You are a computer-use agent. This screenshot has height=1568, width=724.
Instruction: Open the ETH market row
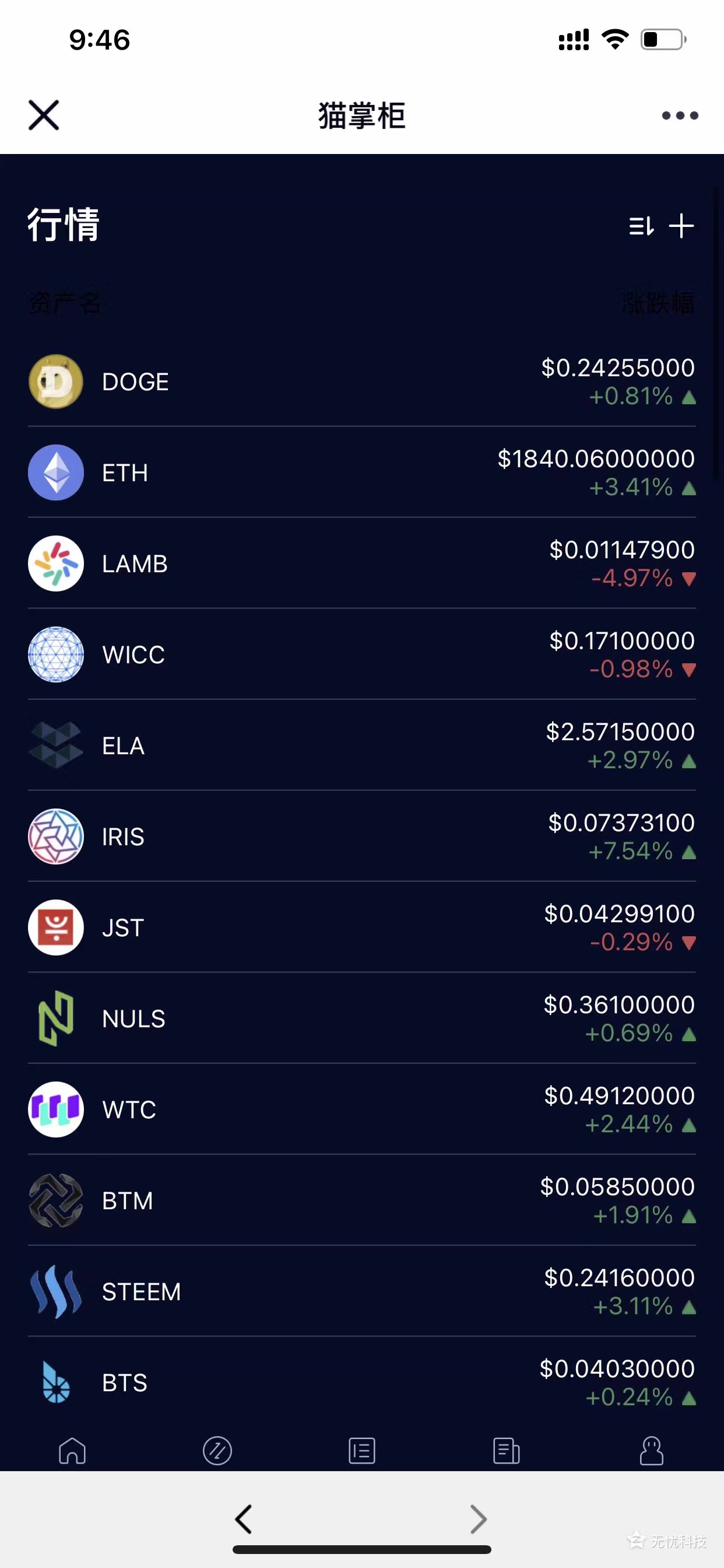pyautogui.click(x=362, y=473)
